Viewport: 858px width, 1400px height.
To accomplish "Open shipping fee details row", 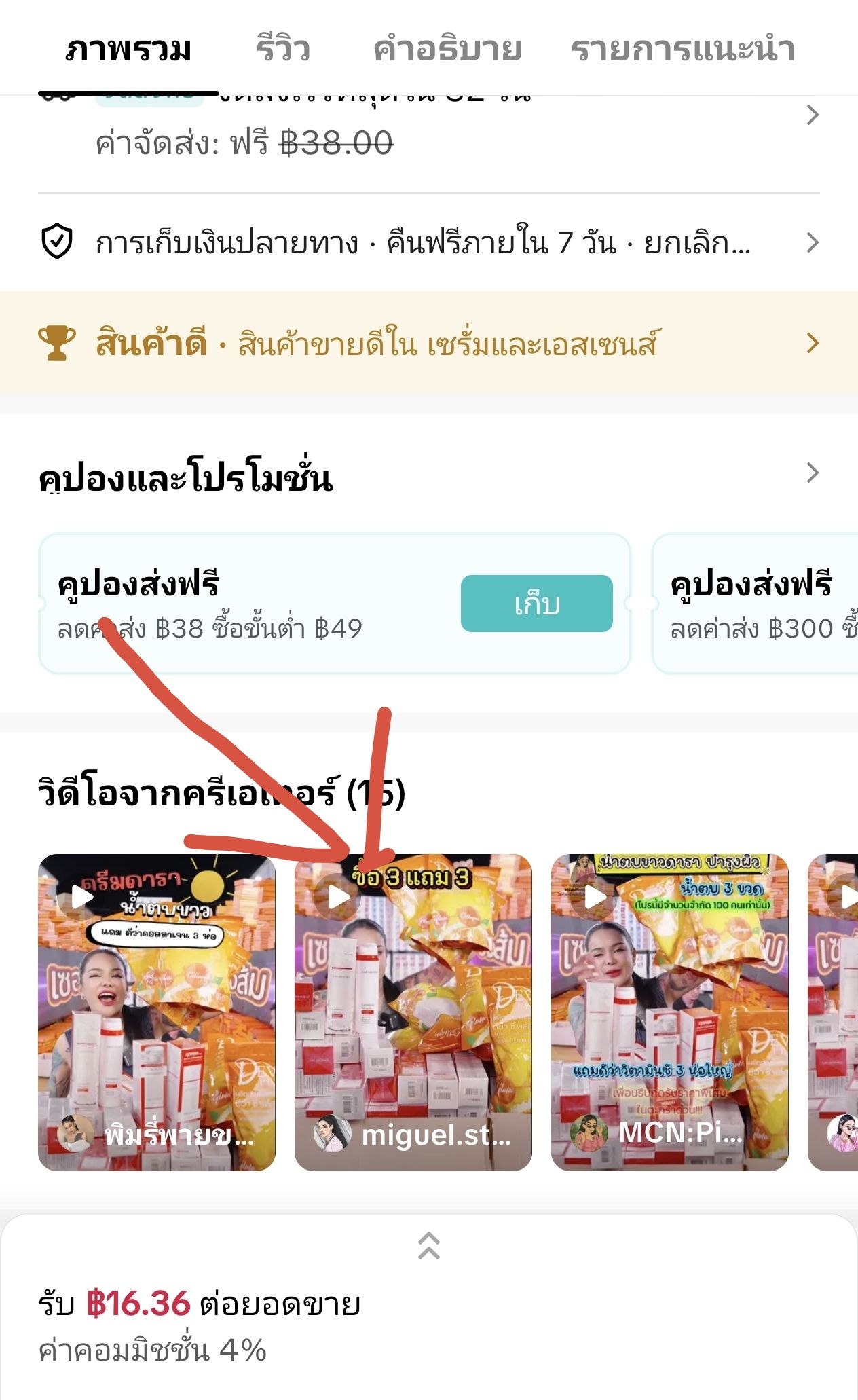I will 429,129.
